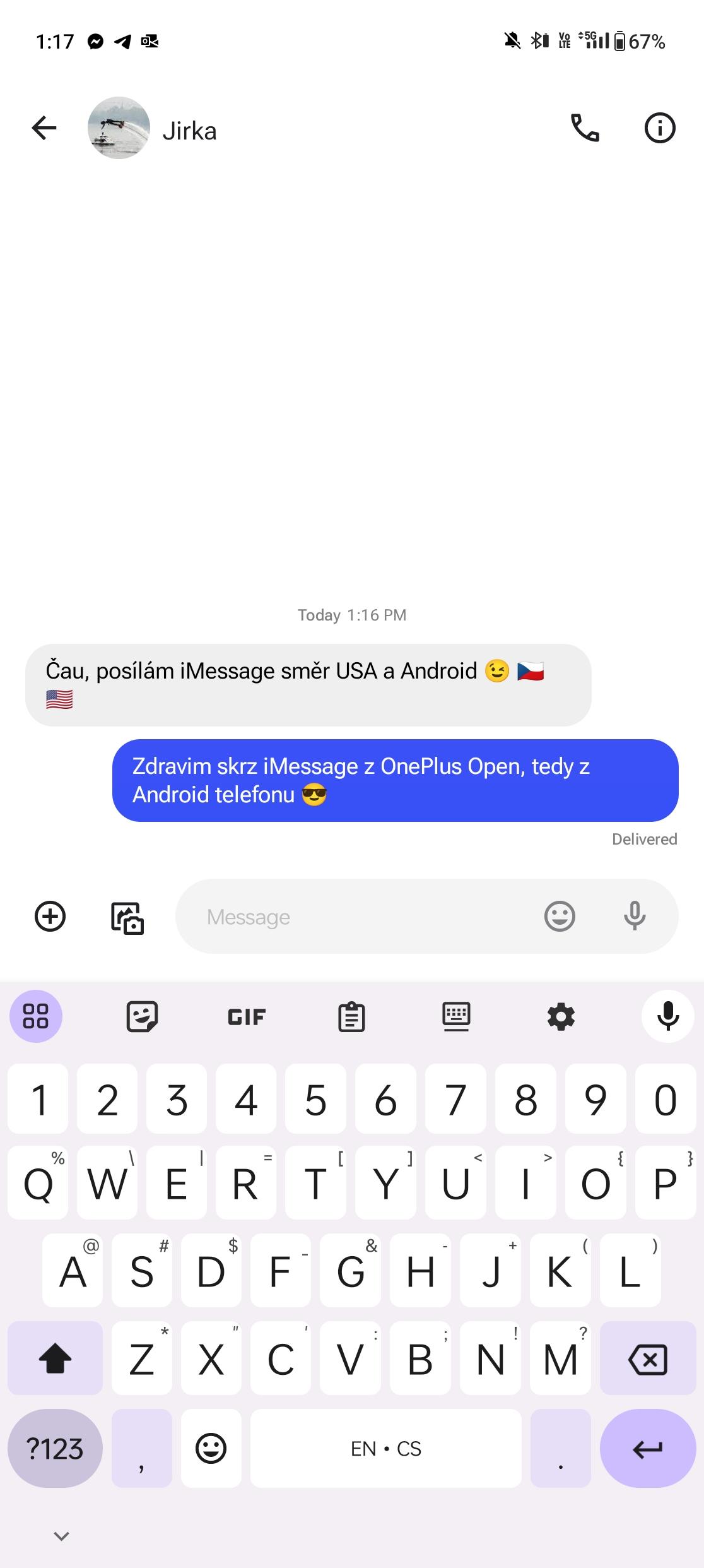Open the gallery and camera picker
Viewport: 704px width, 1568px height.
click(x=127, y=917)
